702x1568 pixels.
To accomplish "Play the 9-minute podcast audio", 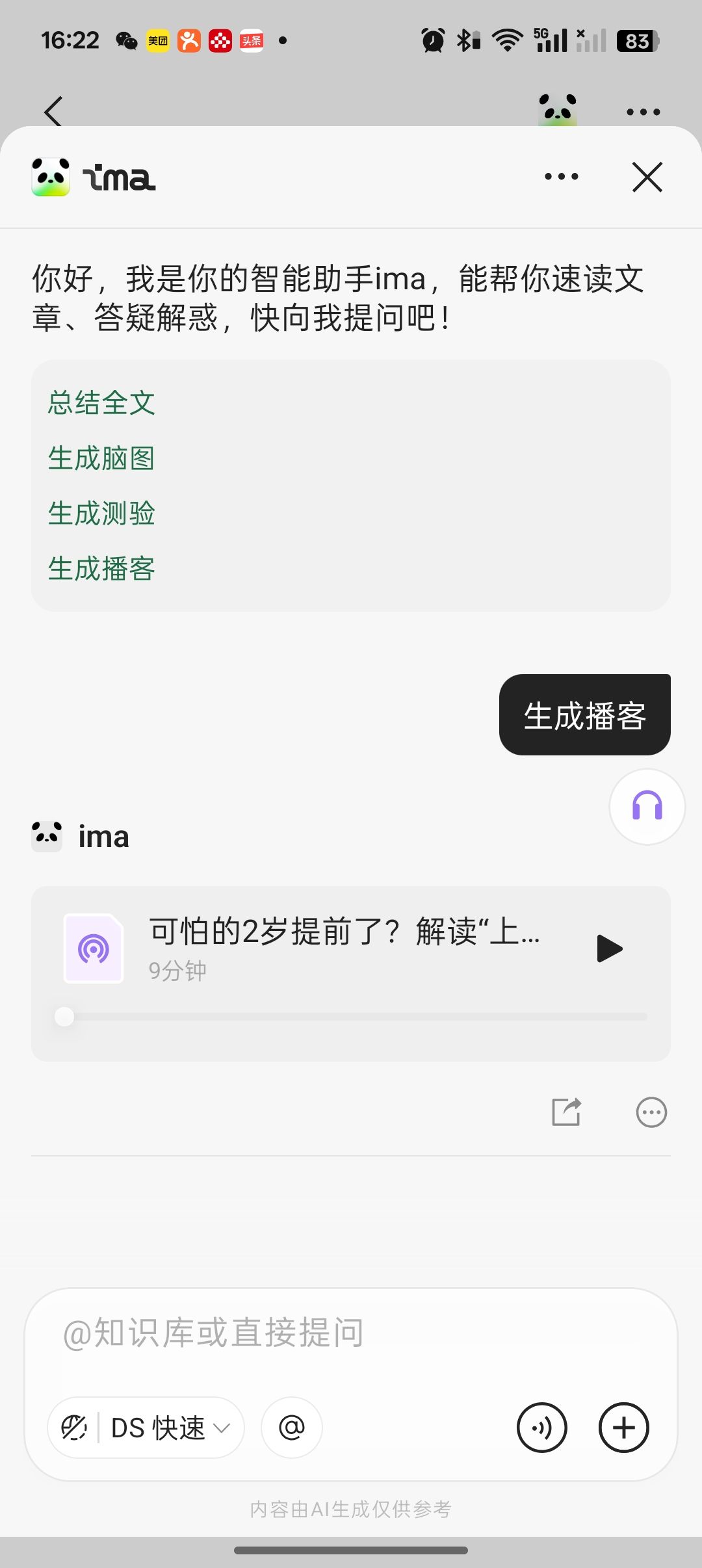I will 609,948.
